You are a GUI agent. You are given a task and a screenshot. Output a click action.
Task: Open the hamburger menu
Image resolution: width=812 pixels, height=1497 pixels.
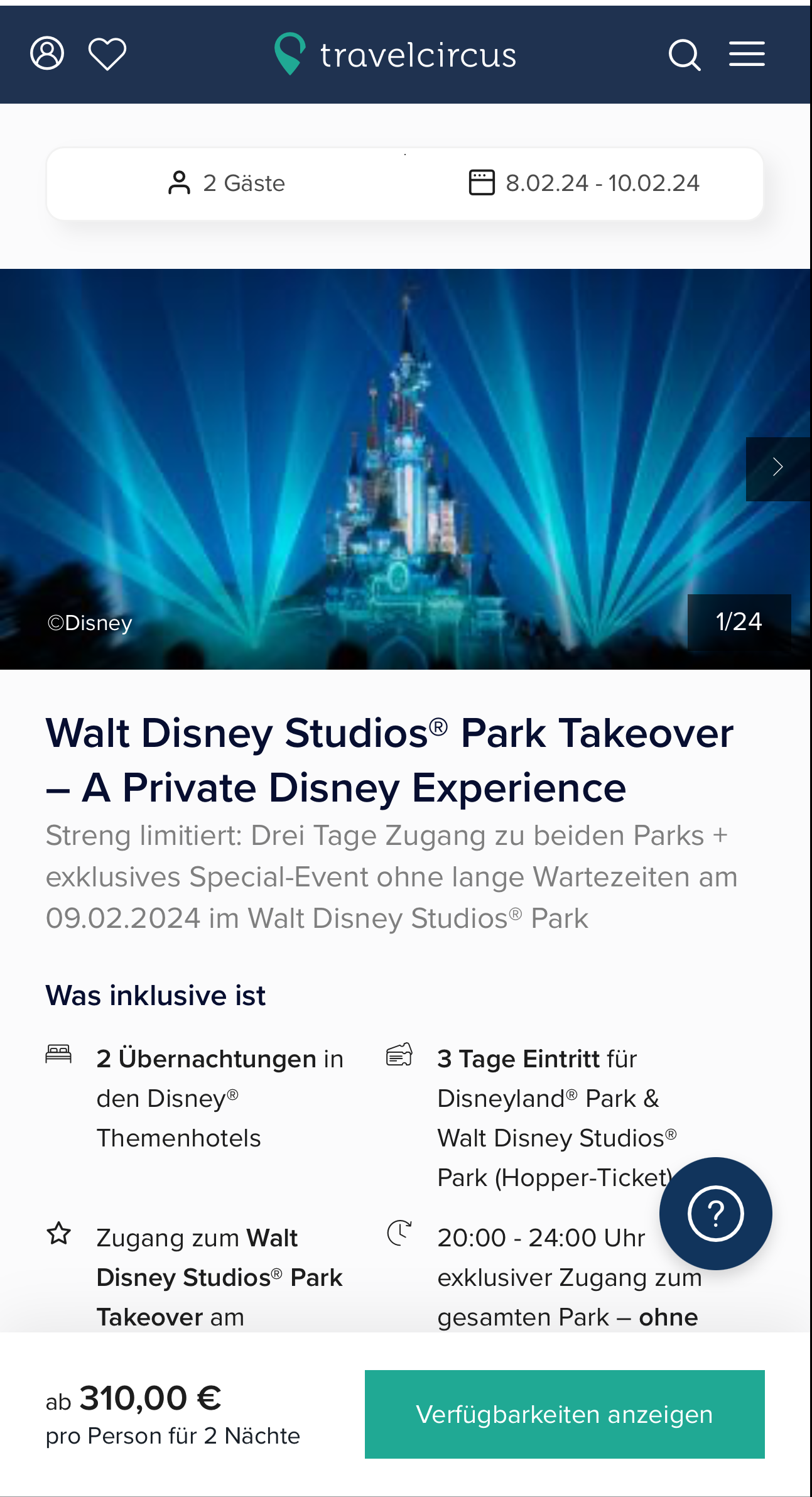tap(747, 54)
